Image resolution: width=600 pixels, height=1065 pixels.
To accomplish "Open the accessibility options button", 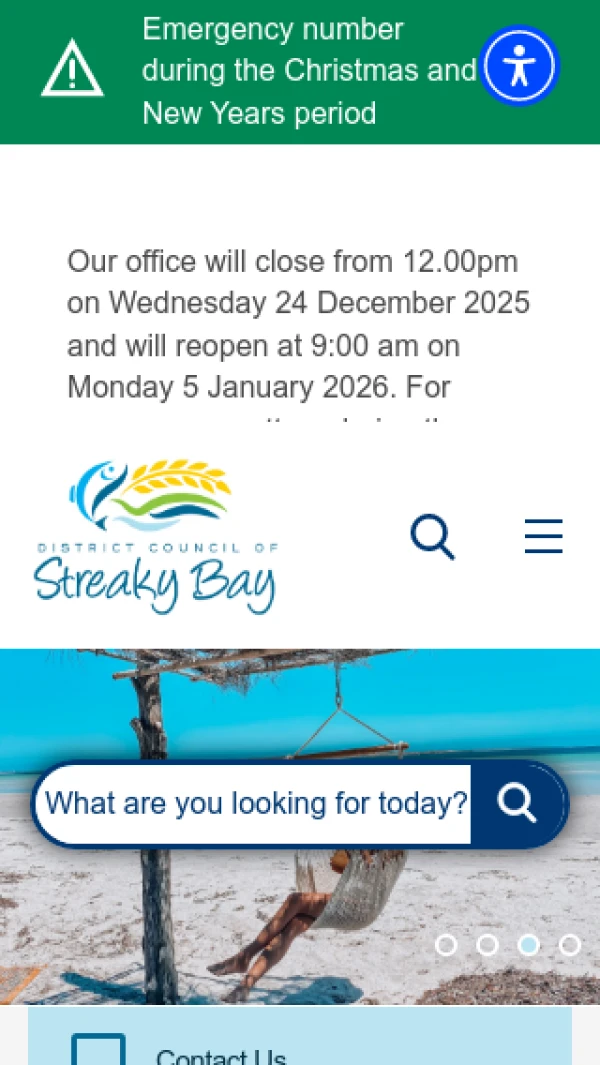I will (x=518, y=65).
